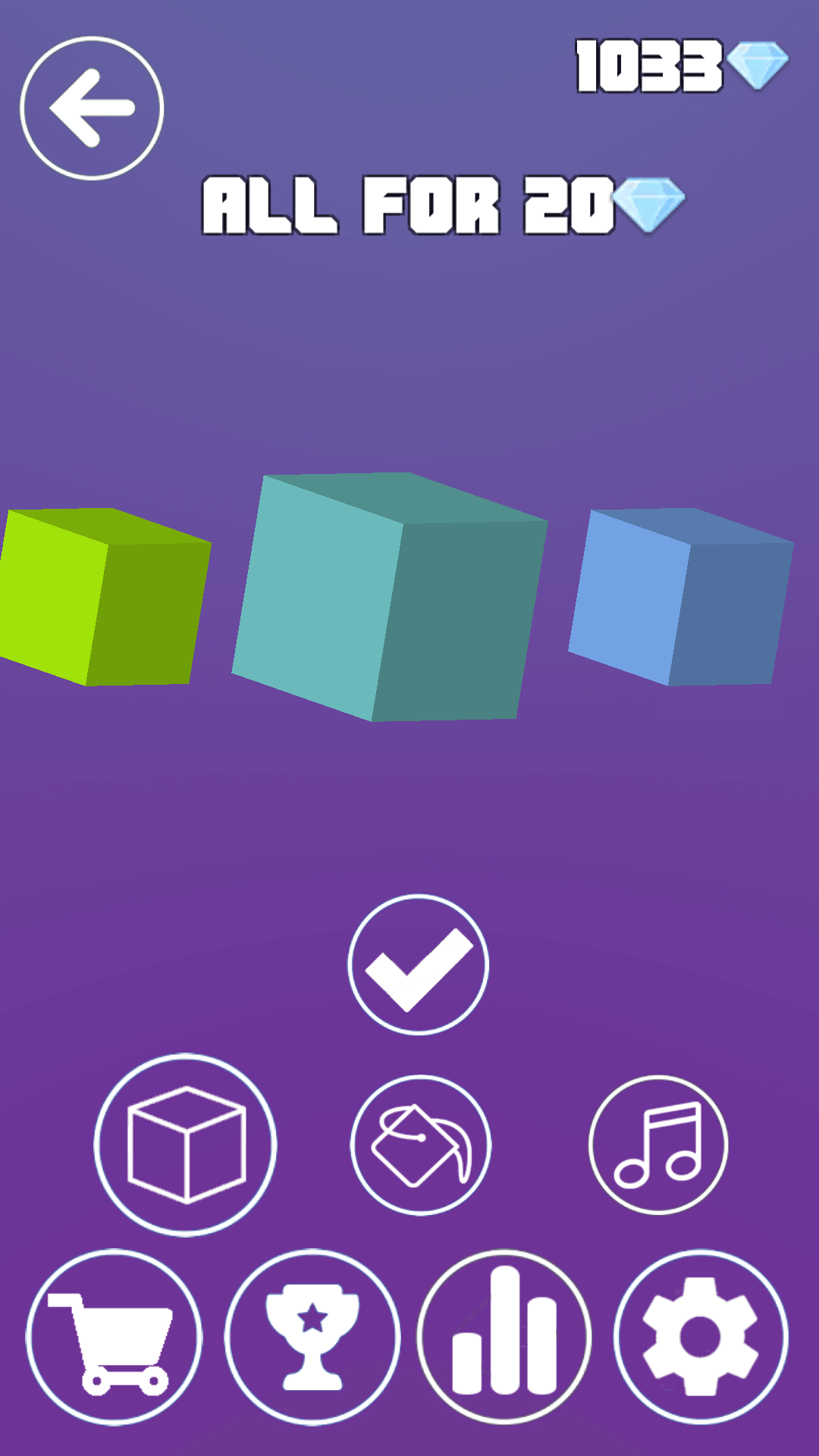Confirm selection with the checkmark button
819x1456 pixels.
click(x=418, y=965)
